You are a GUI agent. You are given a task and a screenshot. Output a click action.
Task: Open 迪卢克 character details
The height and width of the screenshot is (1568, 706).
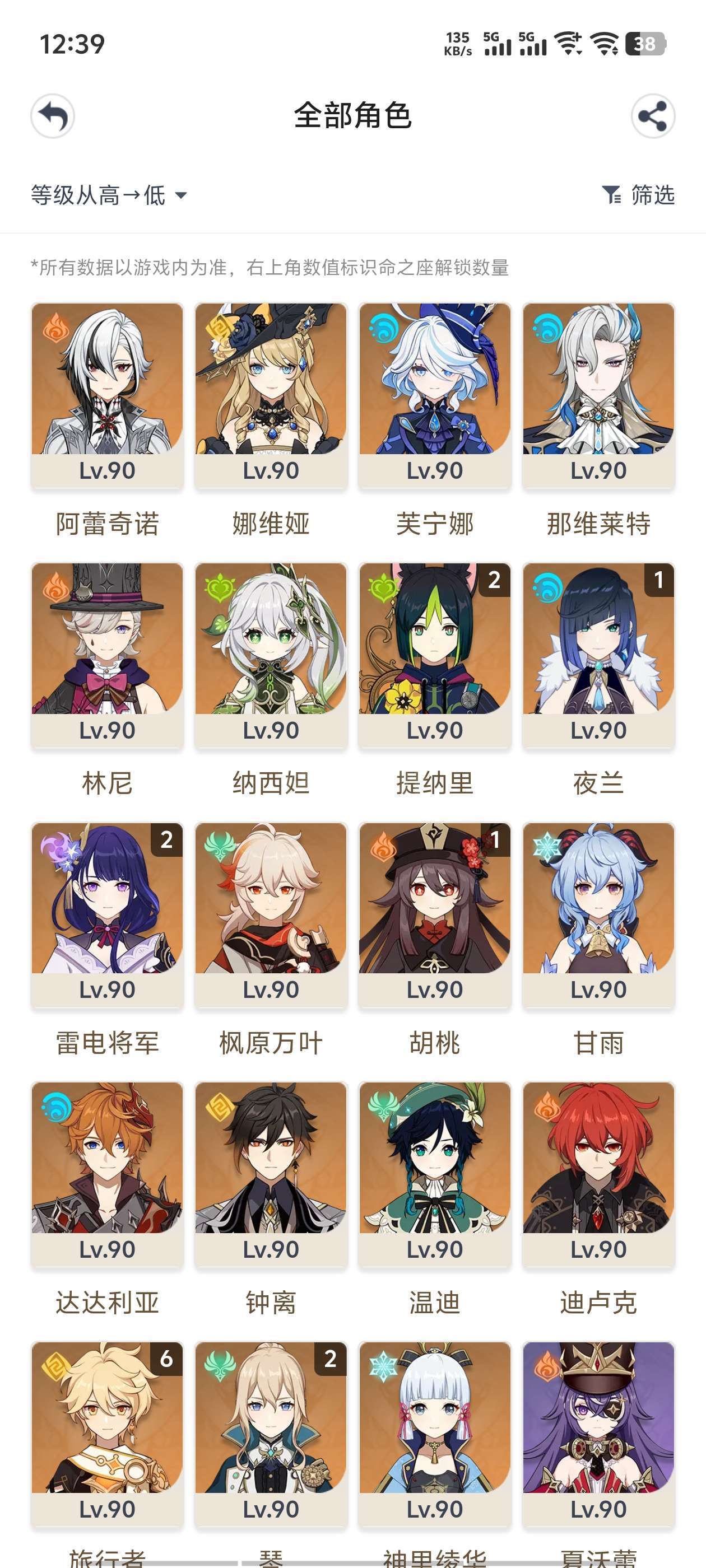(x=599, y=1175)
